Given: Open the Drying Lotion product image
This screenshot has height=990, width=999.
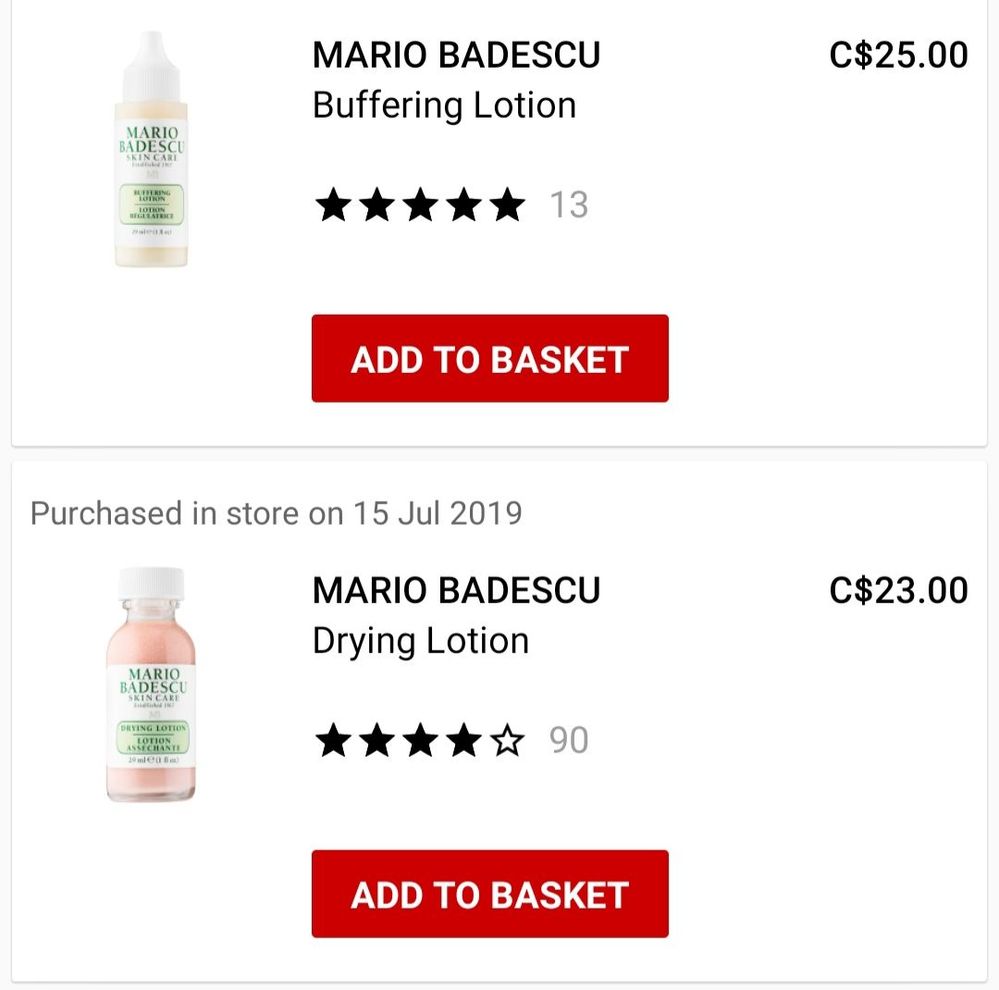Looking at the screenshot, I should (151, 685).
